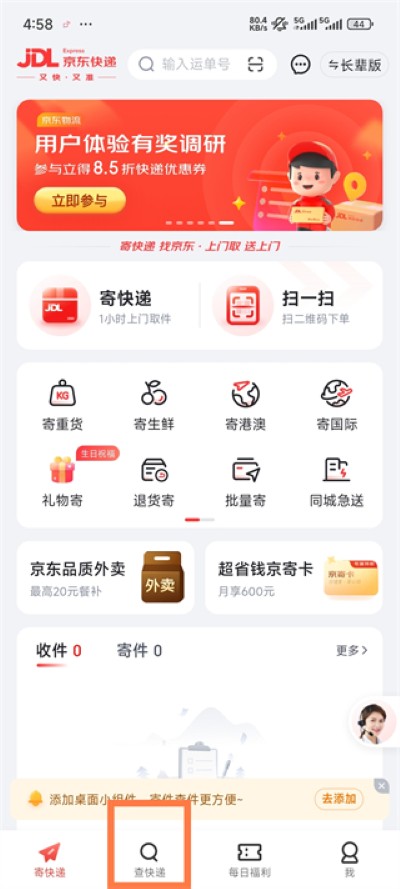Open 批量寄 batch shipping
400x889 pixels.
[x=245, y=481]
